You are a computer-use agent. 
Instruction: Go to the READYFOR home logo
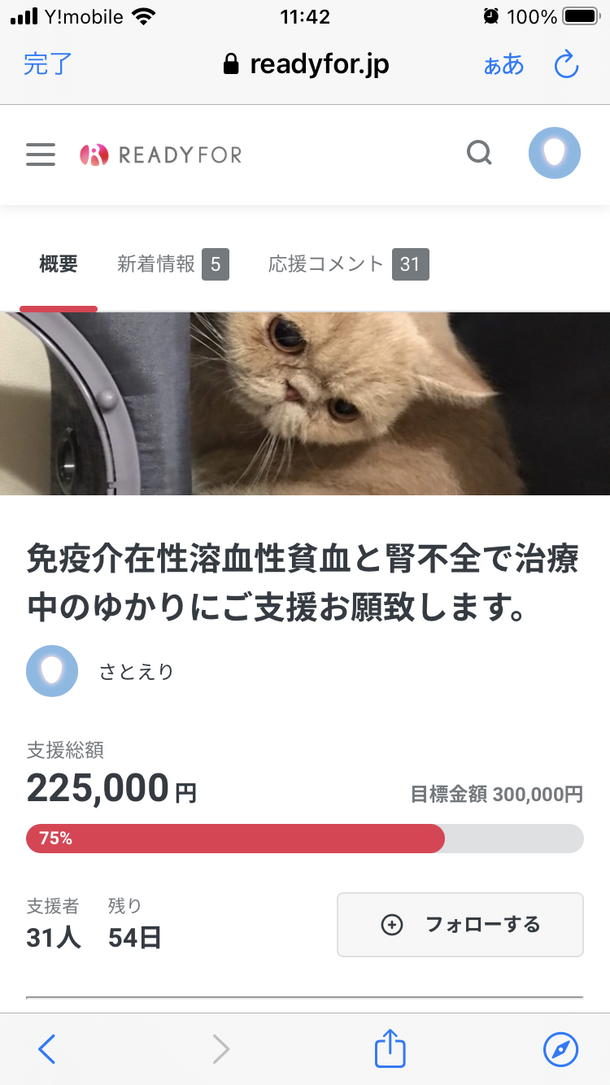coord(161,155)
